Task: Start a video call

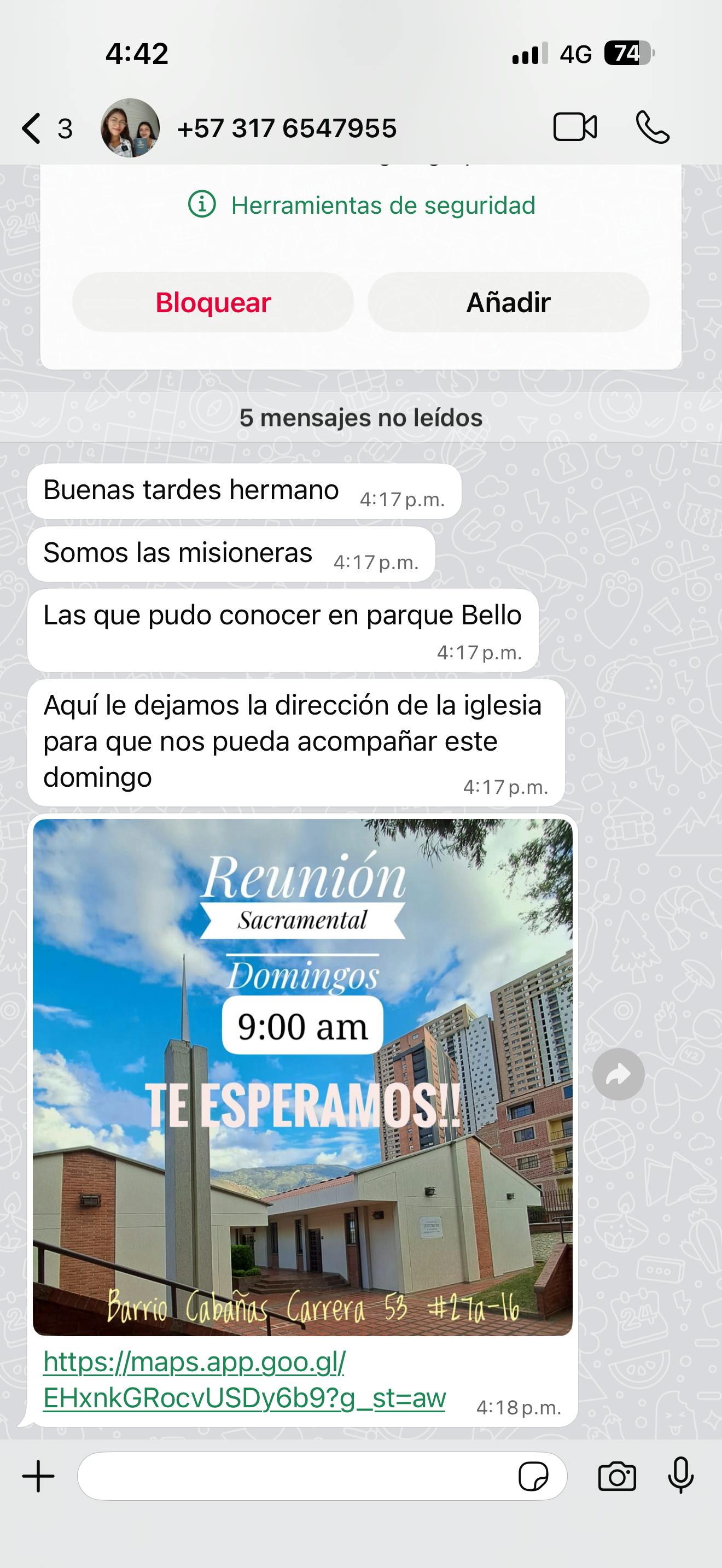Action: click(x=575, y=128)
